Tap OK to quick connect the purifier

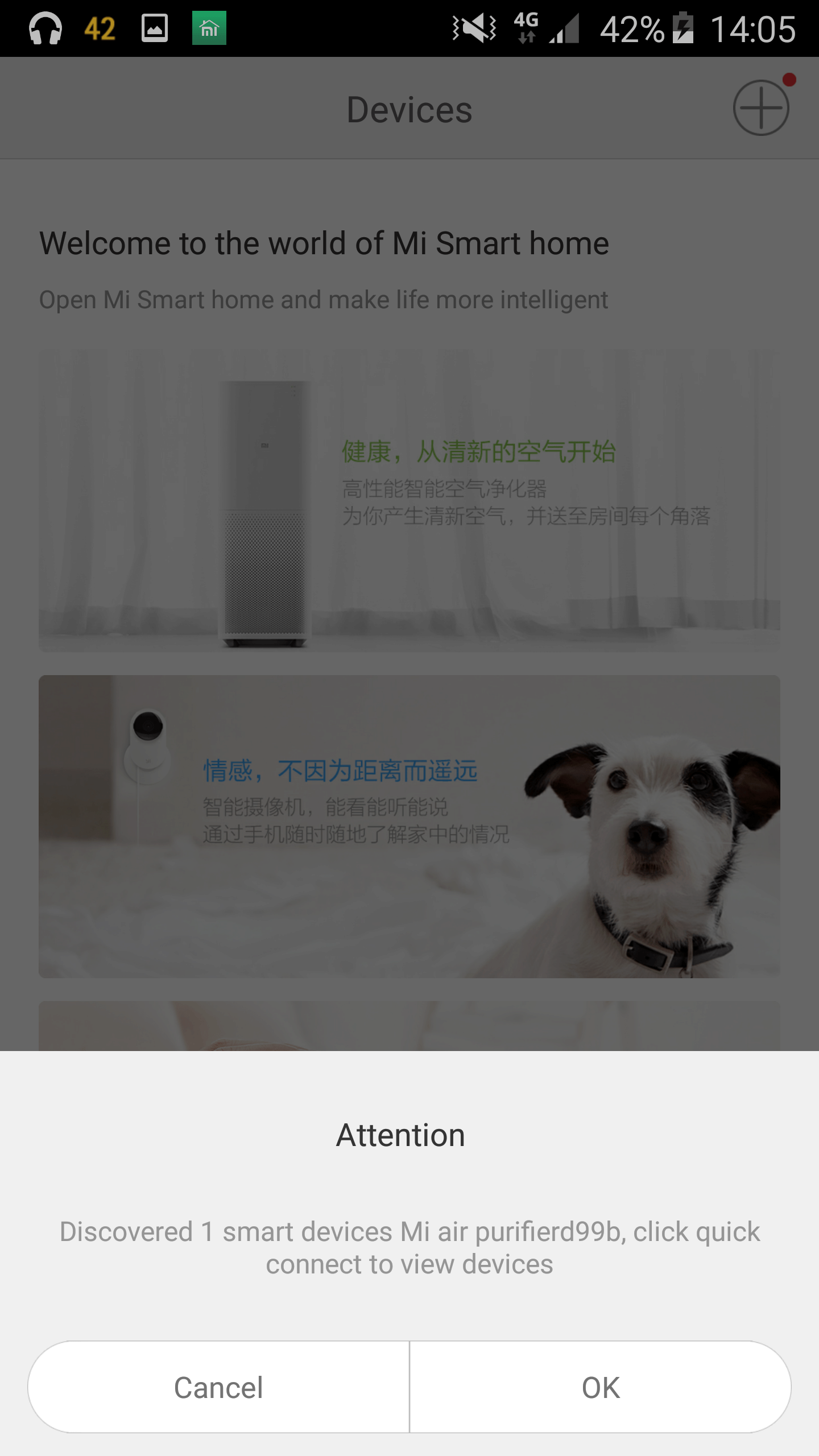click(601, 1387)
